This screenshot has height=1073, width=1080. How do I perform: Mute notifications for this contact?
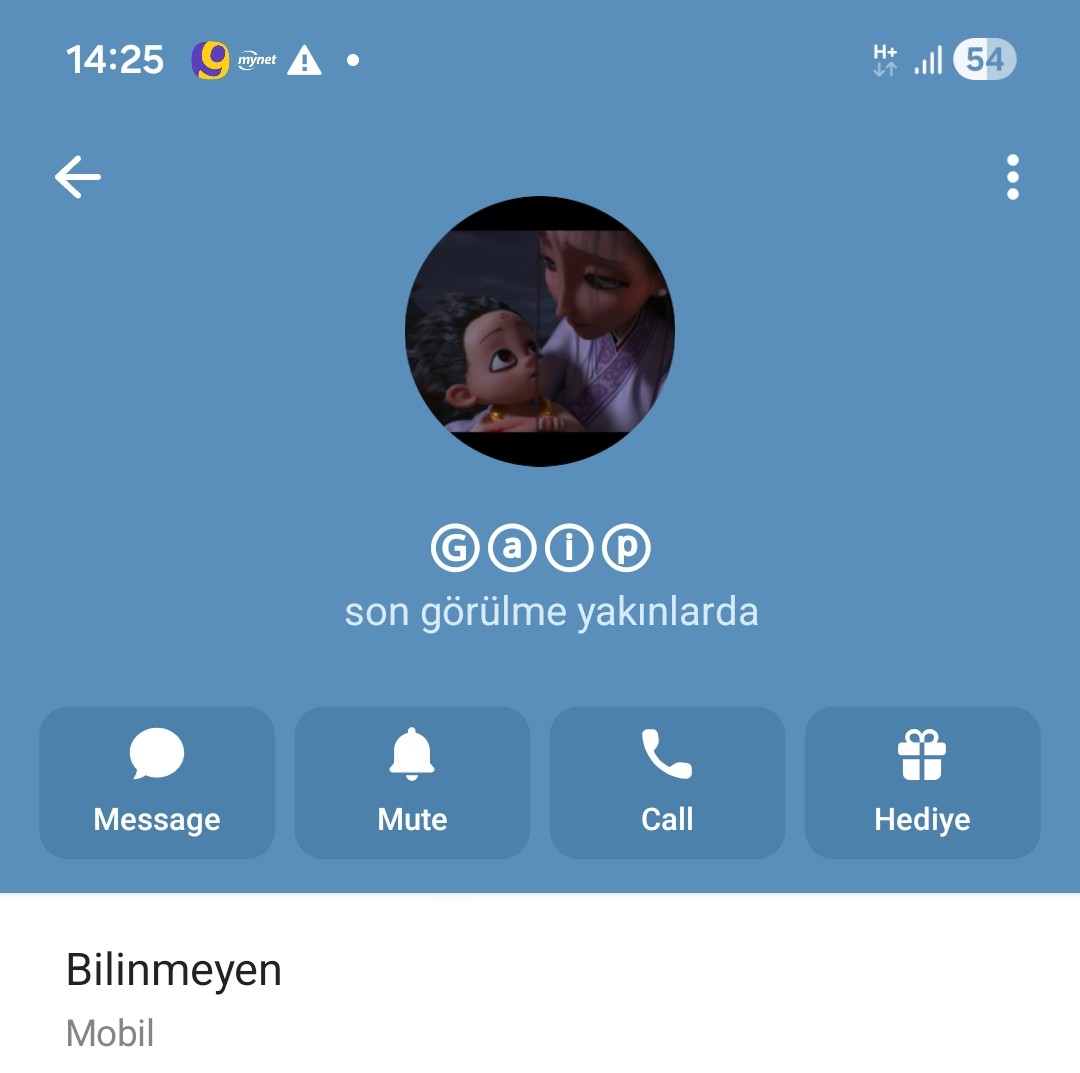[x=412, y=782]
